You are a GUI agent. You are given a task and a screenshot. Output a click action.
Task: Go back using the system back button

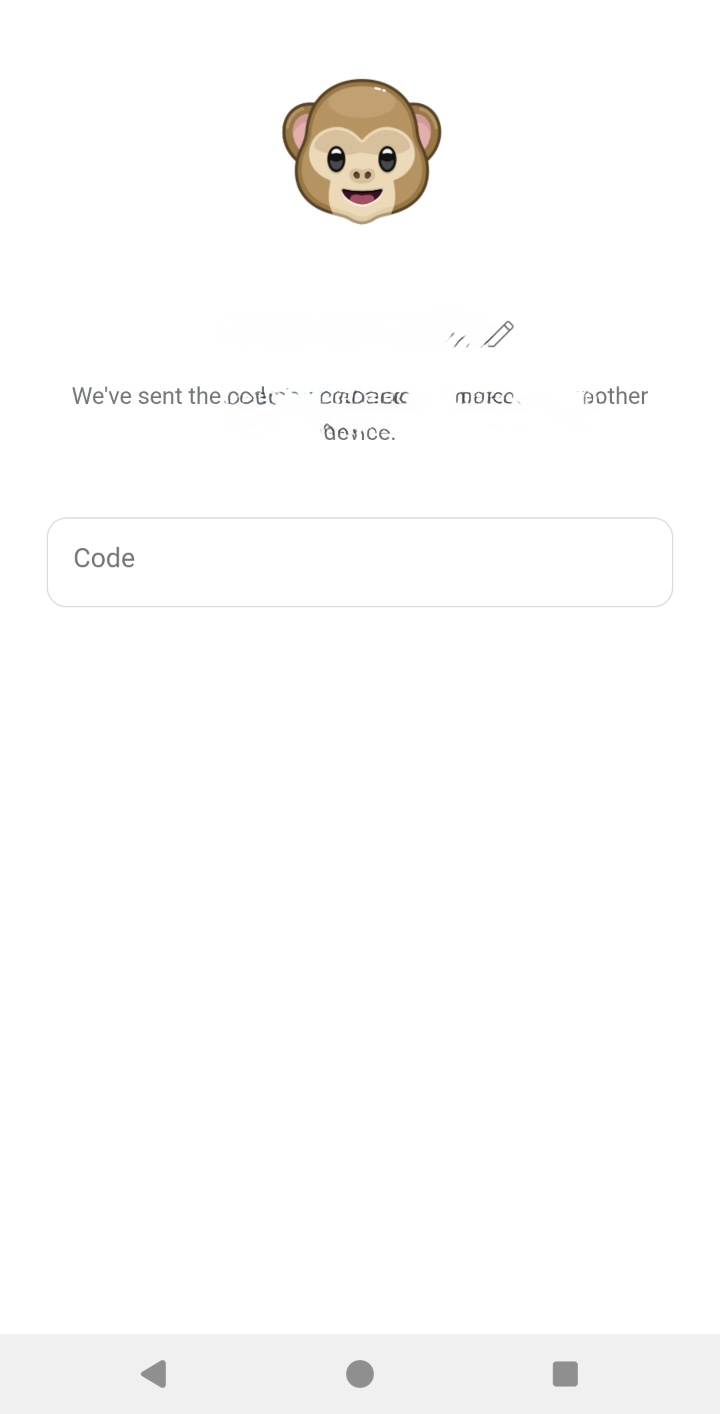(154, 1373)
